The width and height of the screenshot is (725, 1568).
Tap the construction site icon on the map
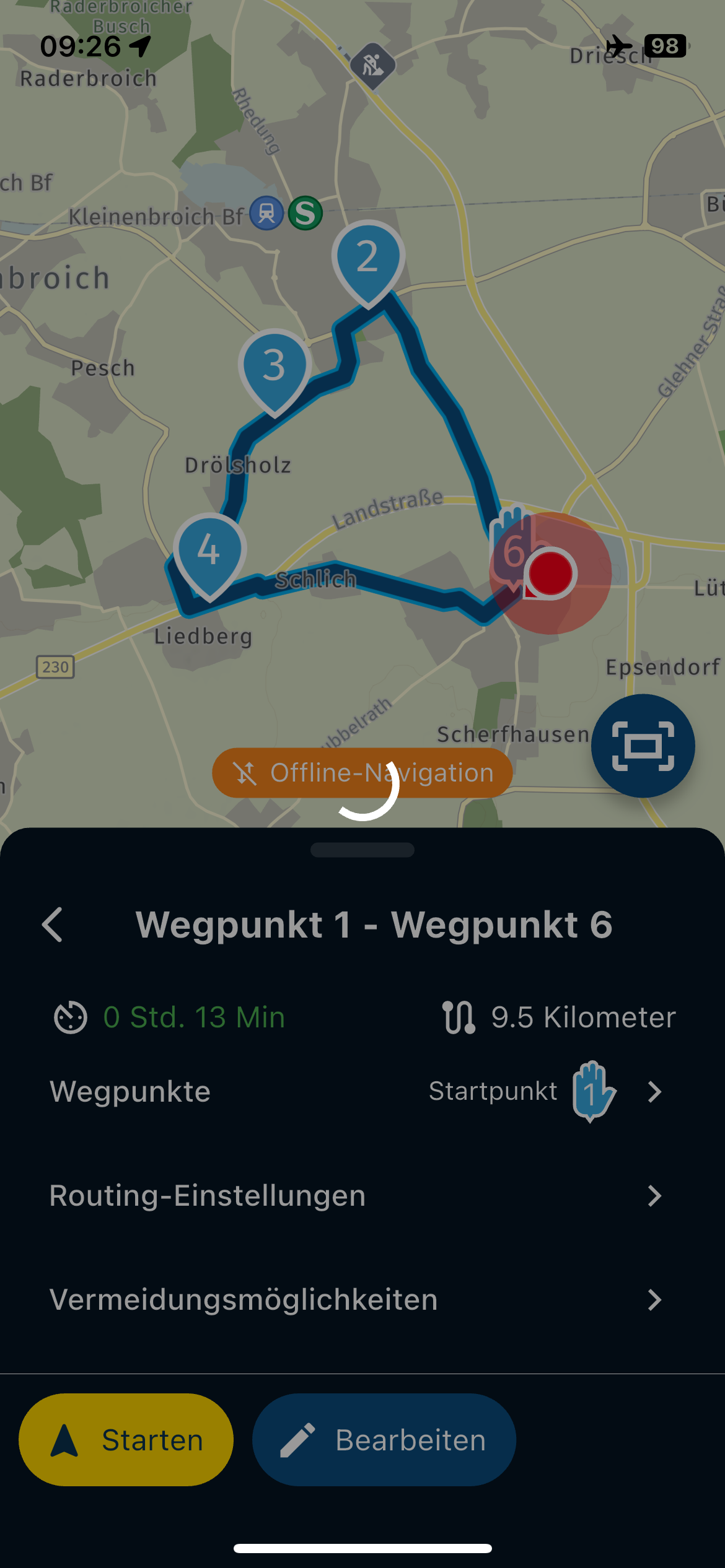pyautogui.click(x=372, y=64)
